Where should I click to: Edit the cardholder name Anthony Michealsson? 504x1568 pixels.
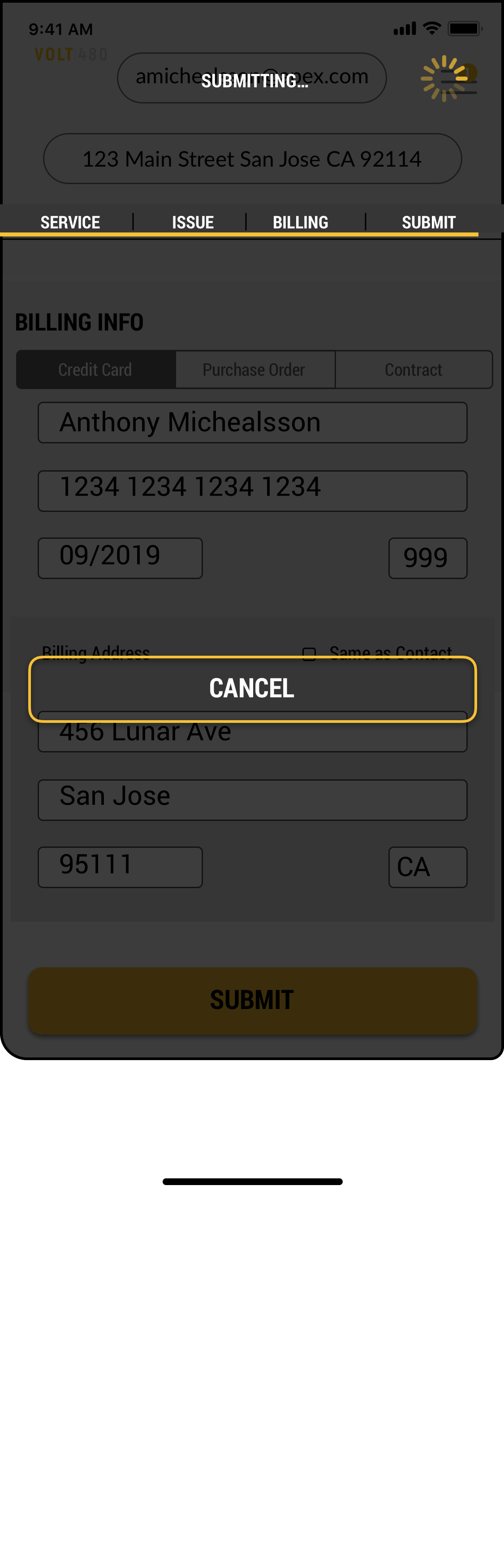[x=252, y=422]
